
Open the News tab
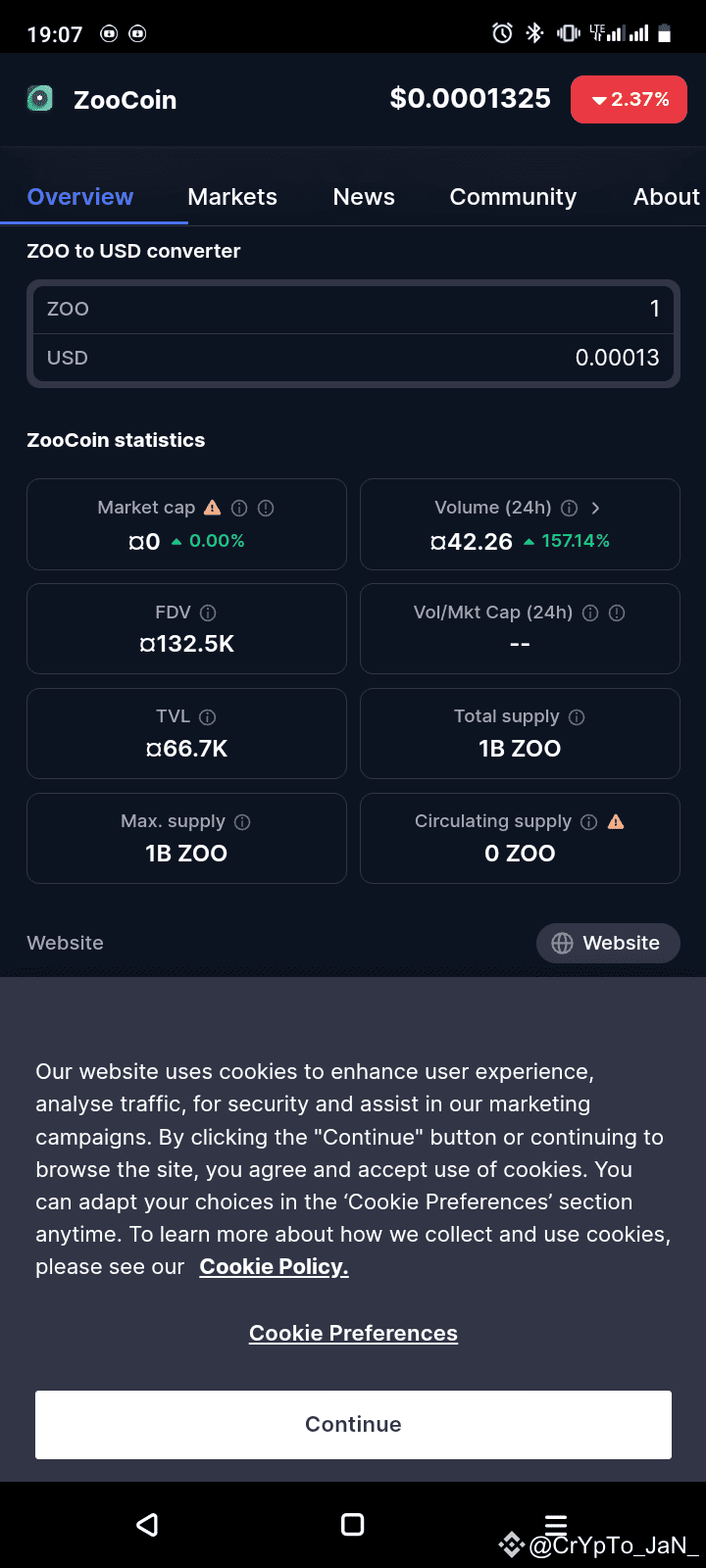coord(364,197)
